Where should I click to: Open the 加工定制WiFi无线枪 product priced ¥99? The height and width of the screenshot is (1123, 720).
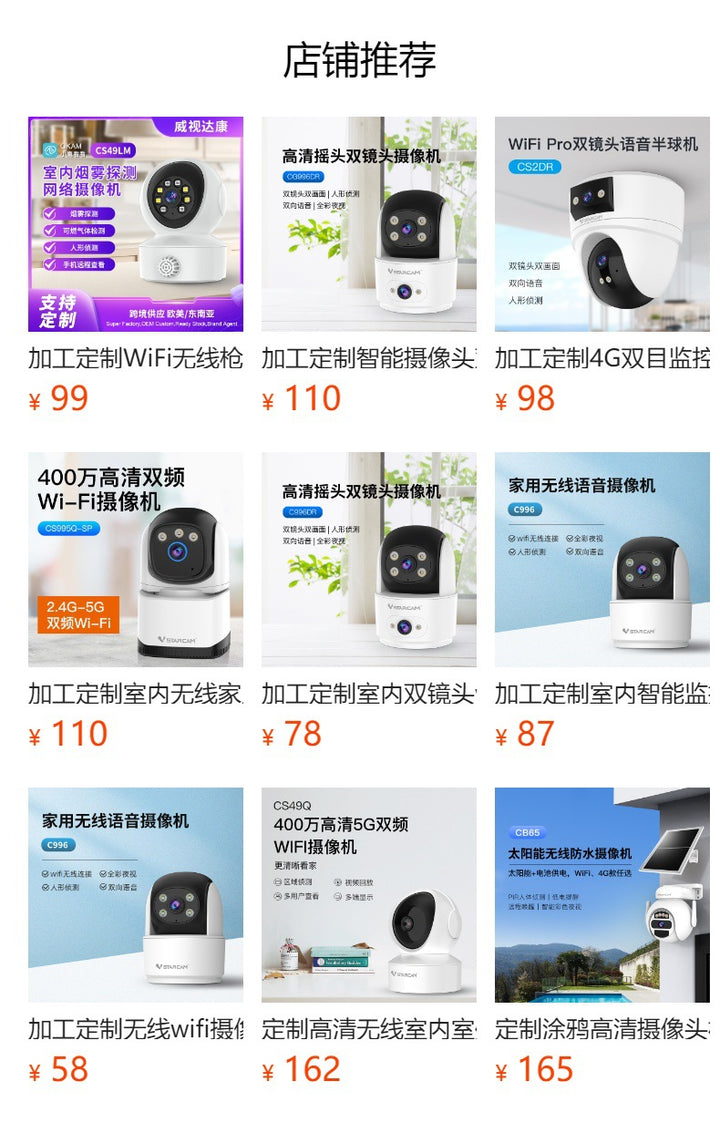pos(135,224)
